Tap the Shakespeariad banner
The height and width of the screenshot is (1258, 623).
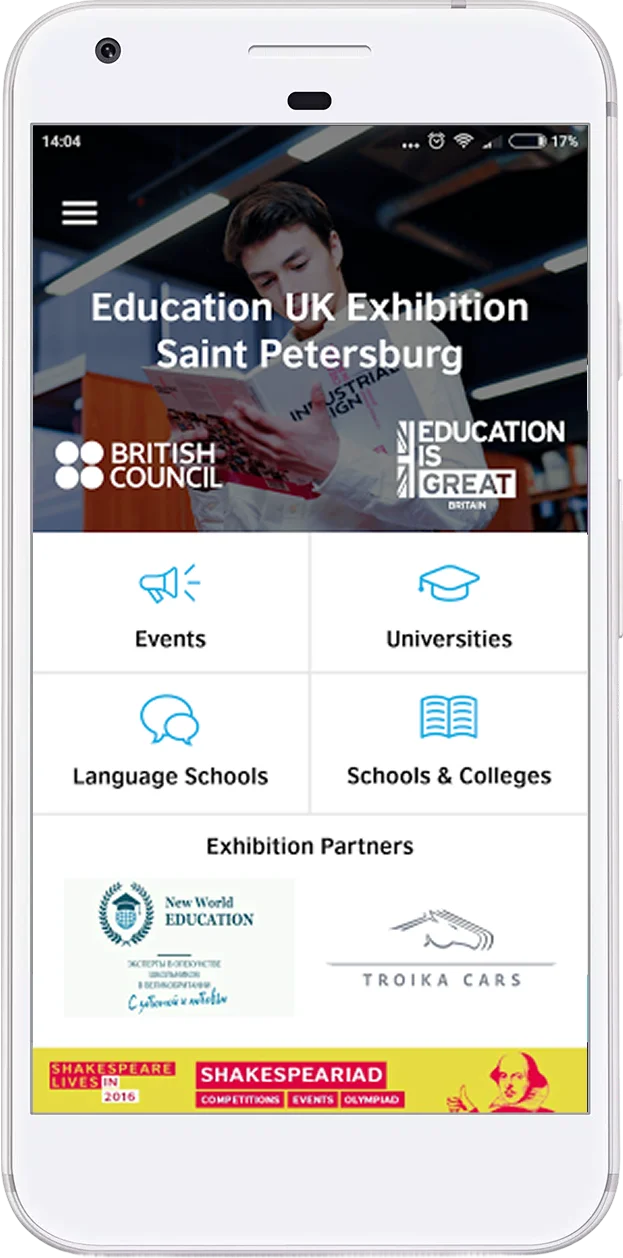310,1081
